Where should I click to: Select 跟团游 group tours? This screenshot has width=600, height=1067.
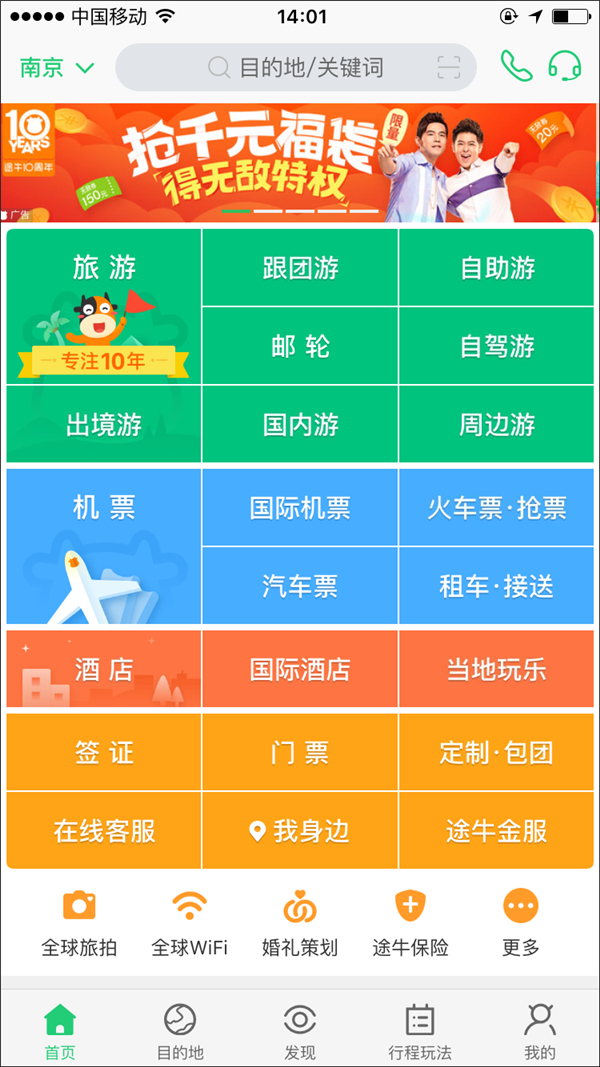tap(300, 268)
